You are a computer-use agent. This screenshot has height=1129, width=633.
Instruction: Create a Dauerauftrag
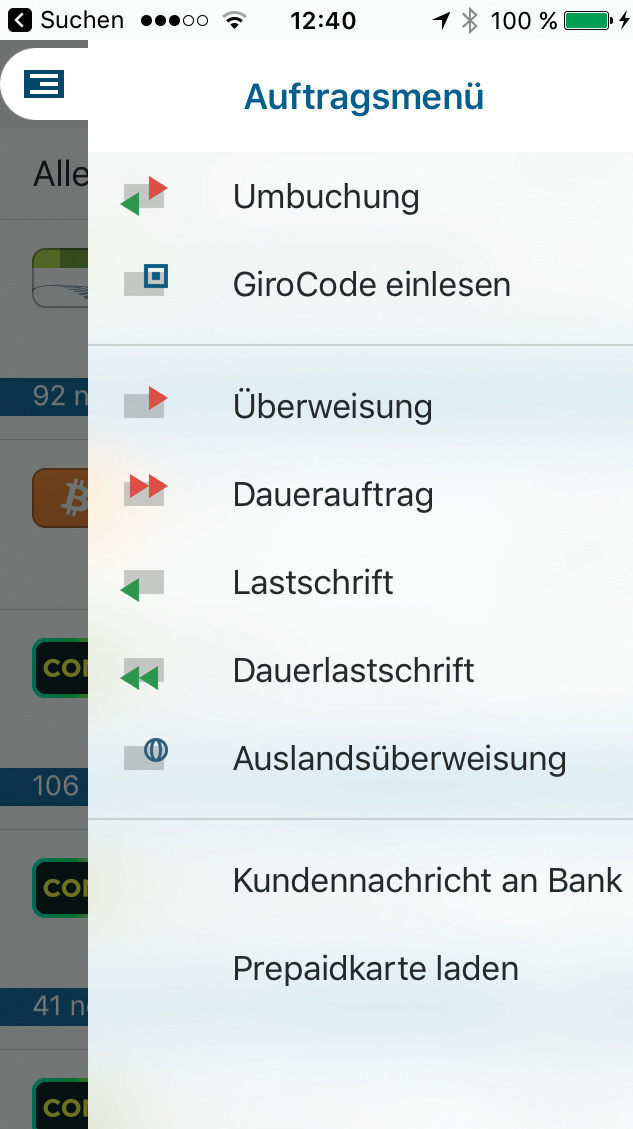[333, 495]
